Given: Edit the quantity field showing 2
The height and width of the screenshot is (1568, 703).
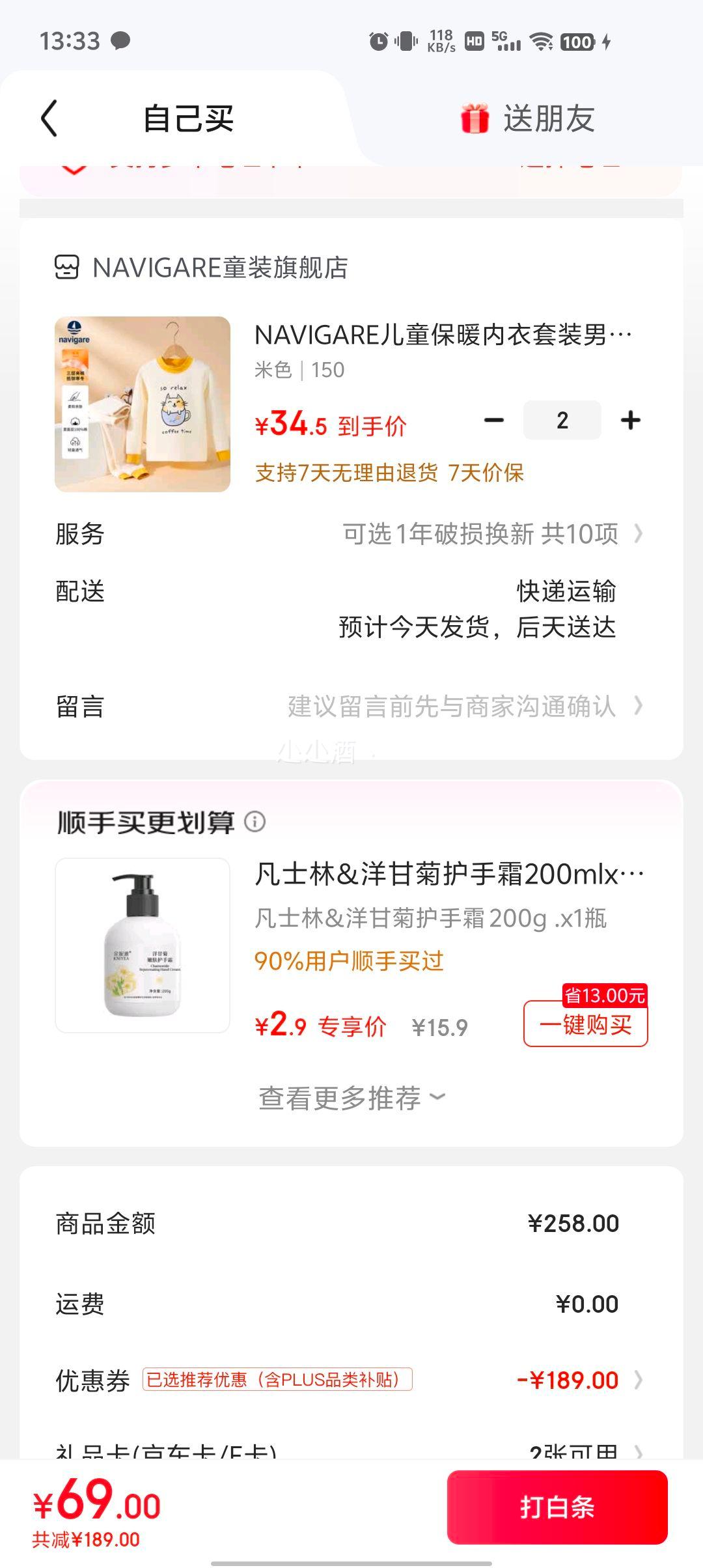Looking at the screenshot, I should 562,421.
